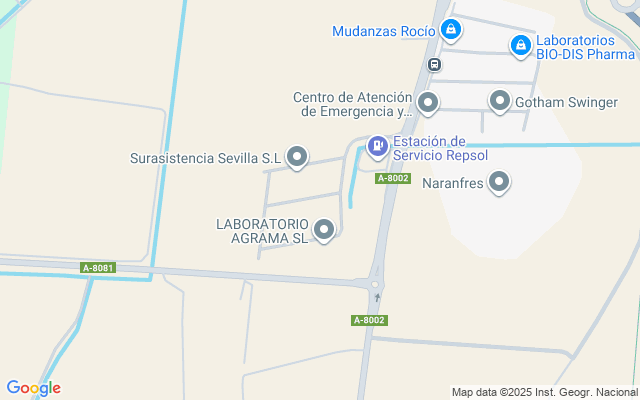This screenshot has height=400, width=640.
Task: Tap the Naranfres location marker
Action: (499, 182)
